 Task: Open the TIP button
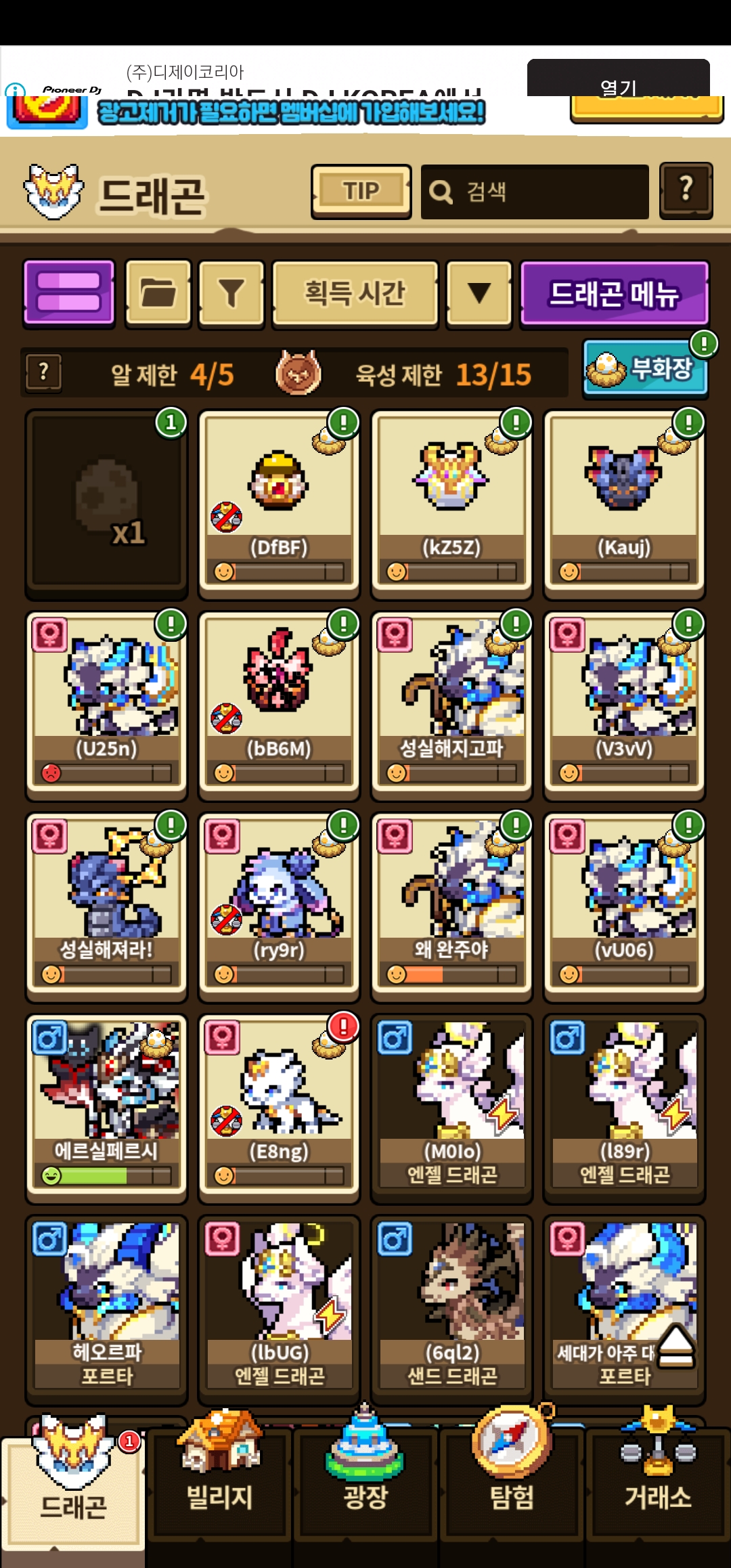(361, 192)
